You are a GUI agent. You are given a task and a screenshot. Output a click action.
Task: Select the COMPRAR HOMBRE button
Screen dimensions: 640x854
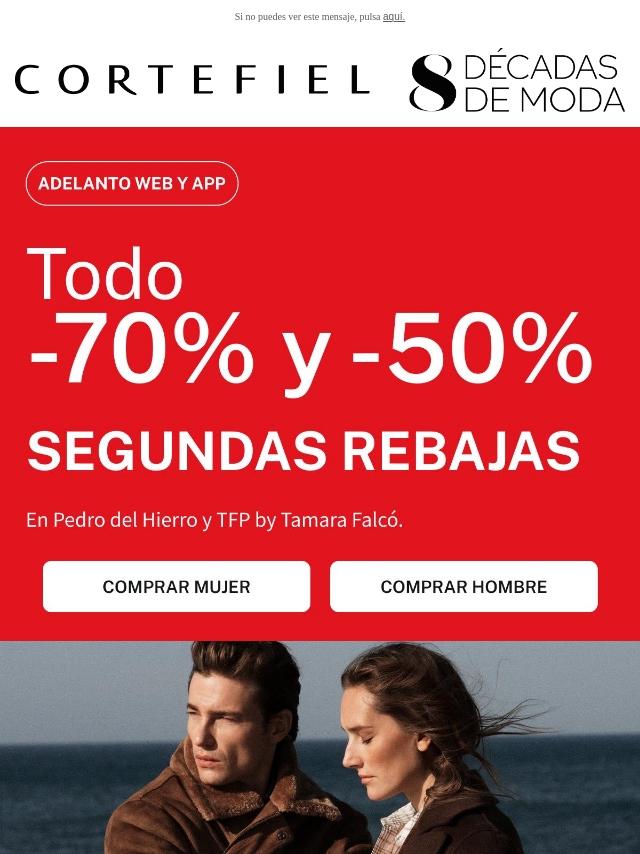click(x=464, y=586)
